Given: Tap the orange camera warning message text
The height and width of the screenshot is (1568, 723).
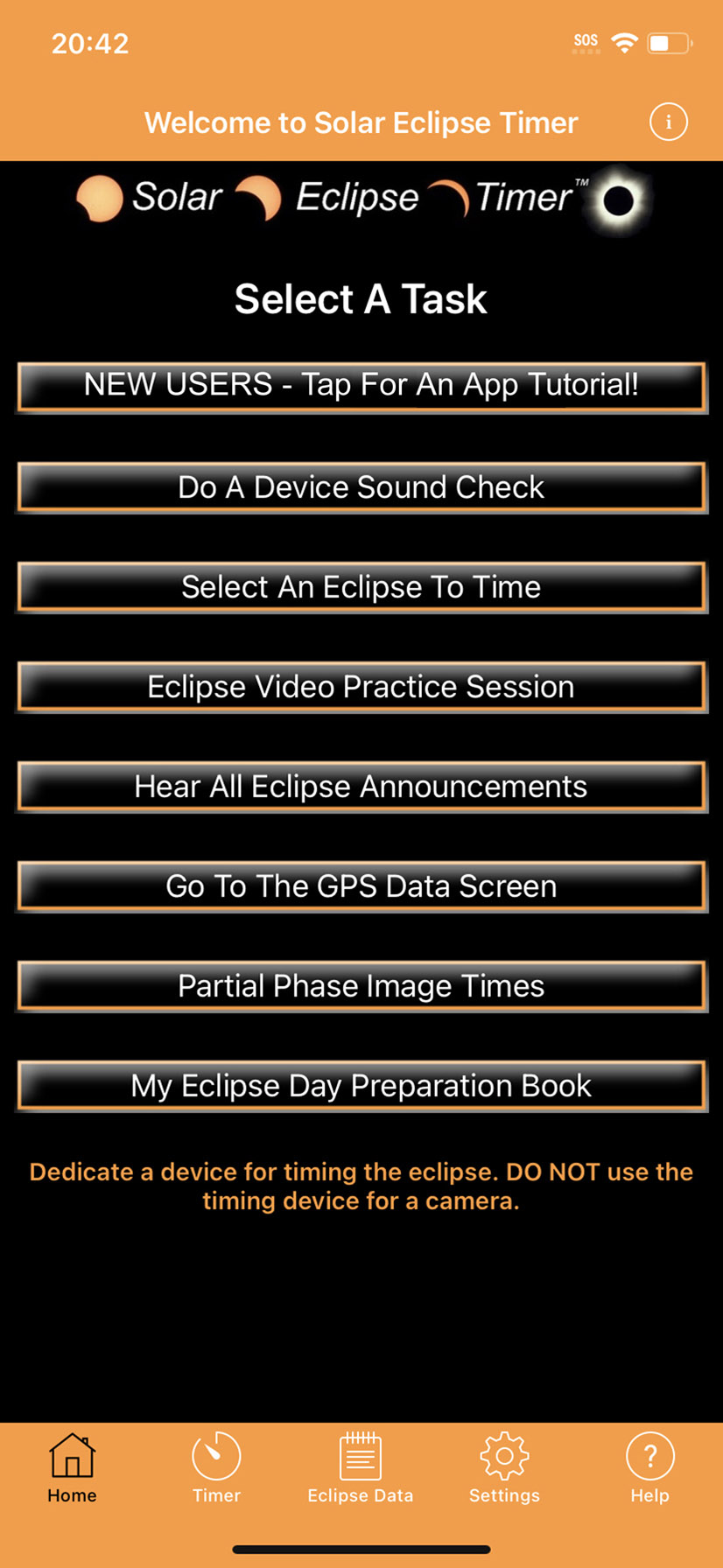Looking at the screenshot, I should 361,1186.
